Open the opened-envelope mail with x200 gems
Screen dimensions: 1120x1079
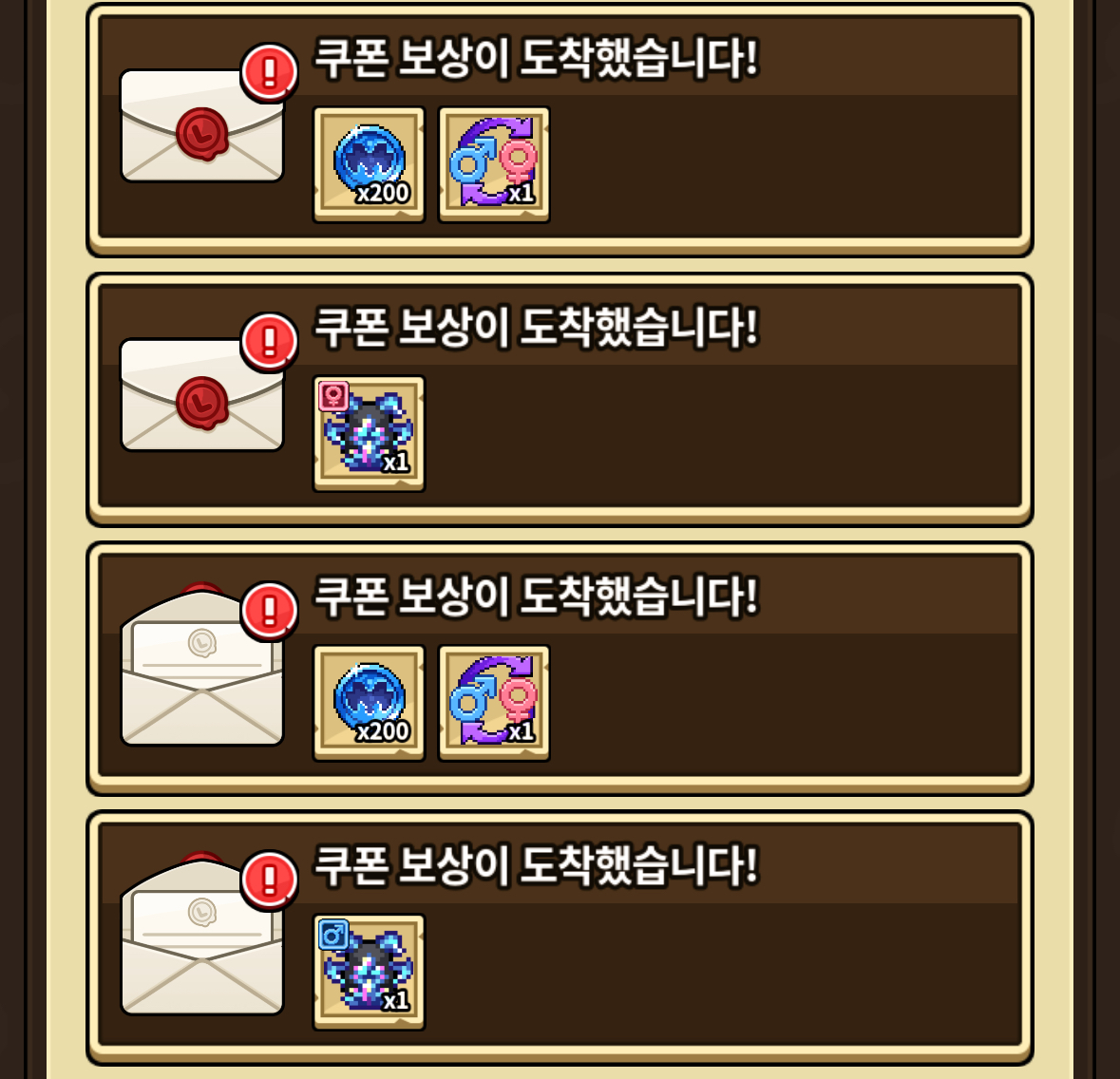point(201,670)
